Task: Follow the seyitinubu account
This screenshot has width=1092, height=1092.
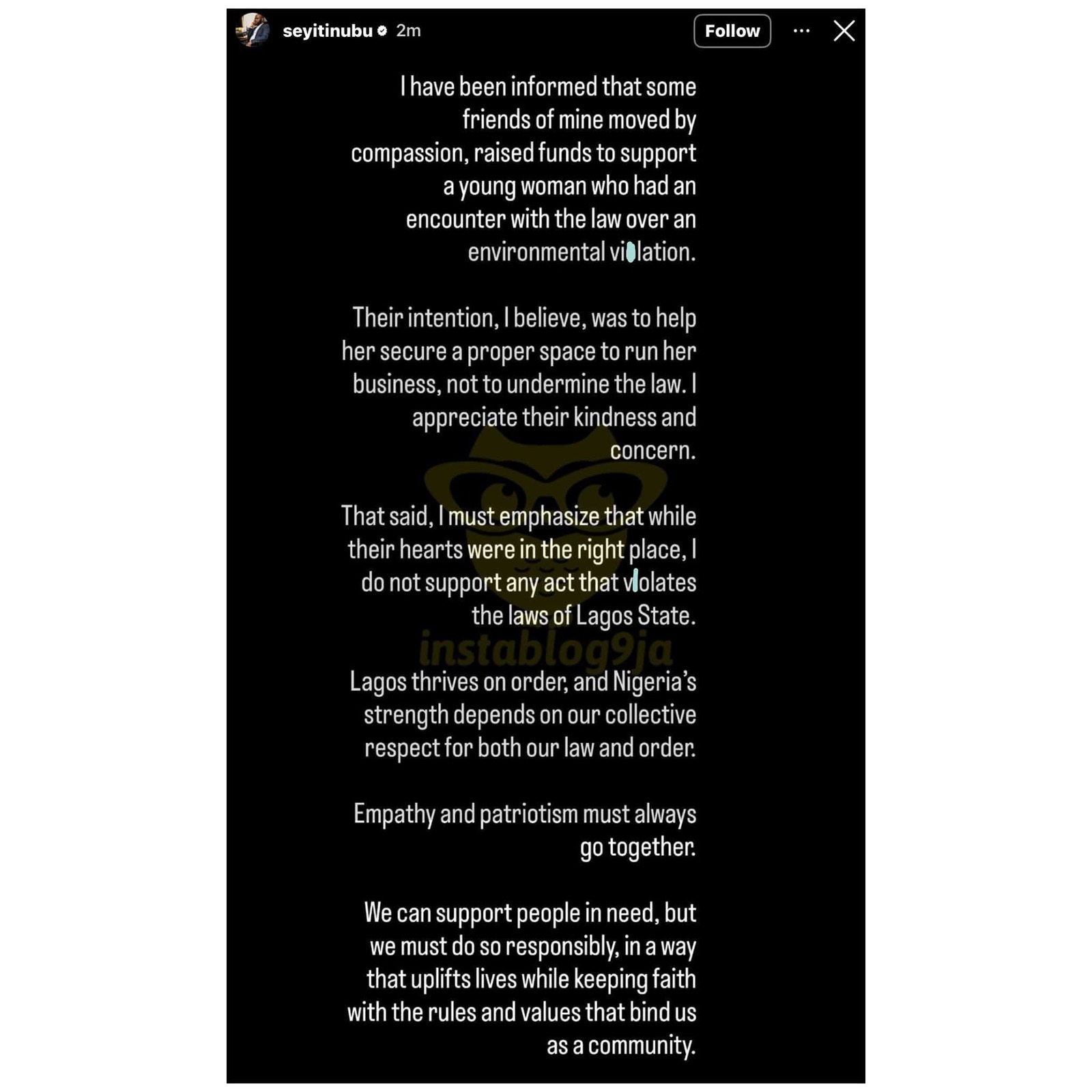Action: (732, 31)
